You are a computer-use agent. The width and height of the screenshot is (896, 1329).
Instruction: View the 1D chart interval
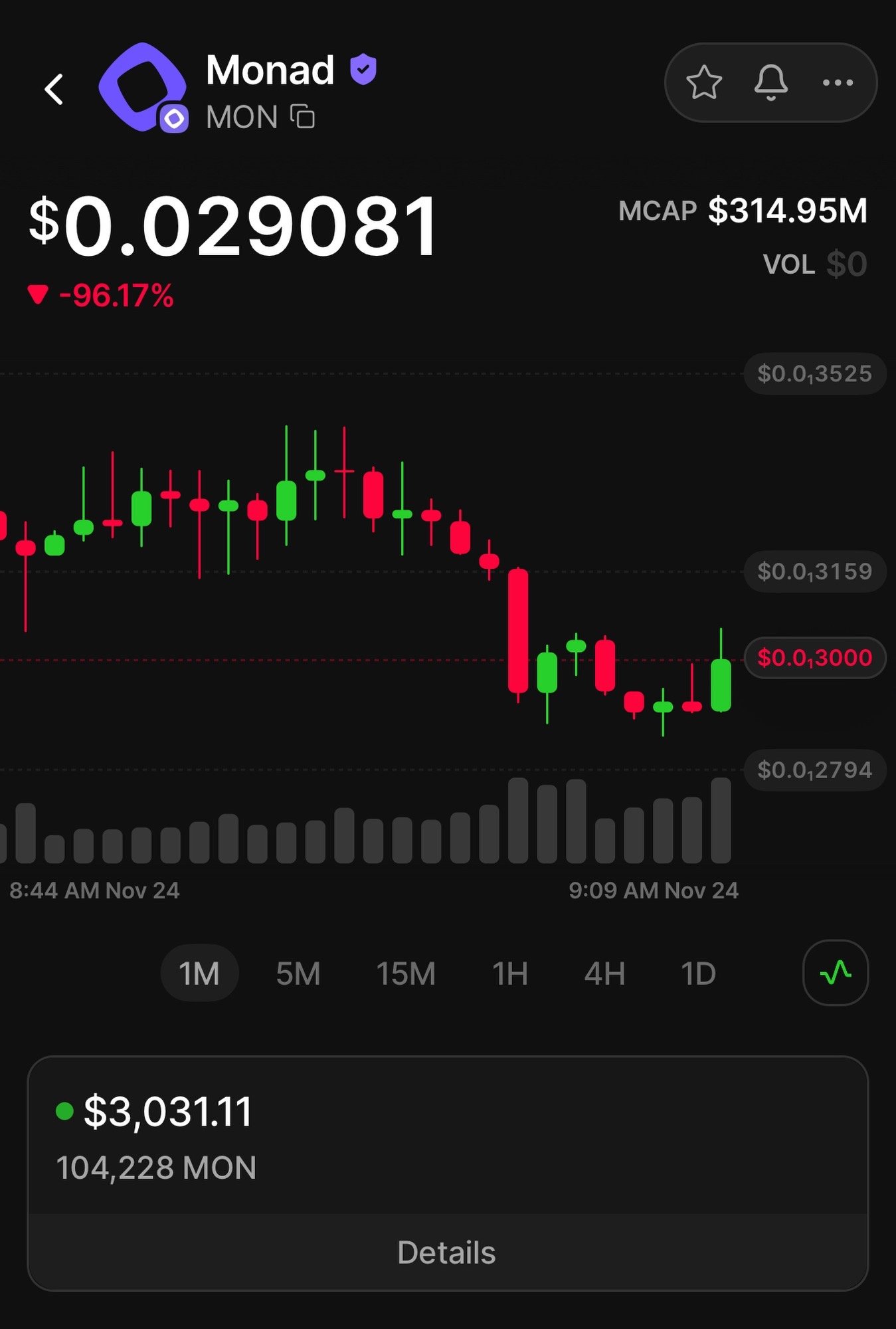698,973
